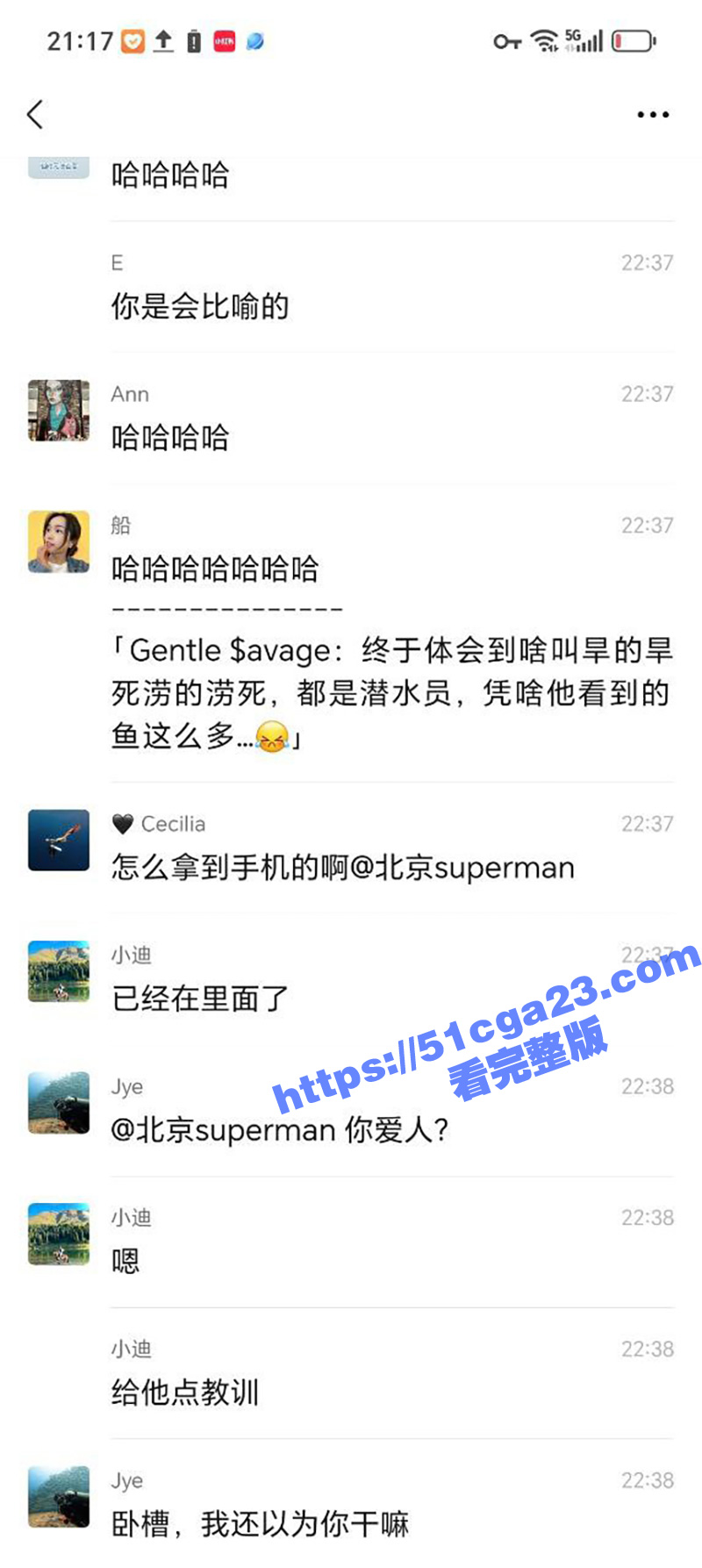
Task: Click the back arrow to exit chat
Action: coord(35,114)
